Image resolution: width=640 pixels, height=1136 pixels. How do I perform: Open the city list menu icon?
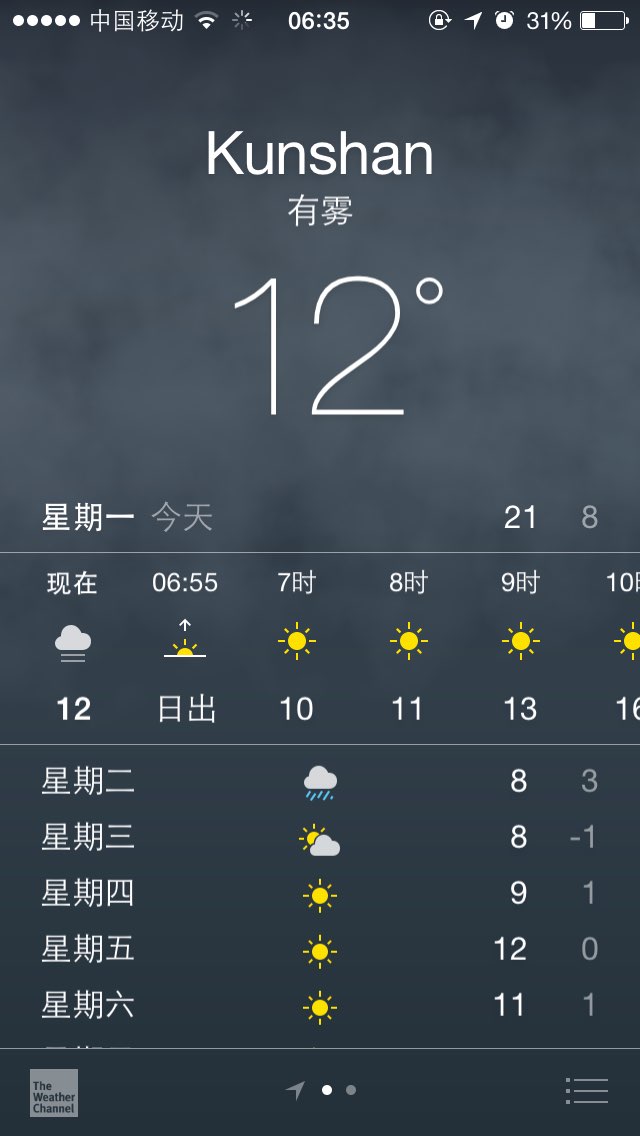point(586,1090)
